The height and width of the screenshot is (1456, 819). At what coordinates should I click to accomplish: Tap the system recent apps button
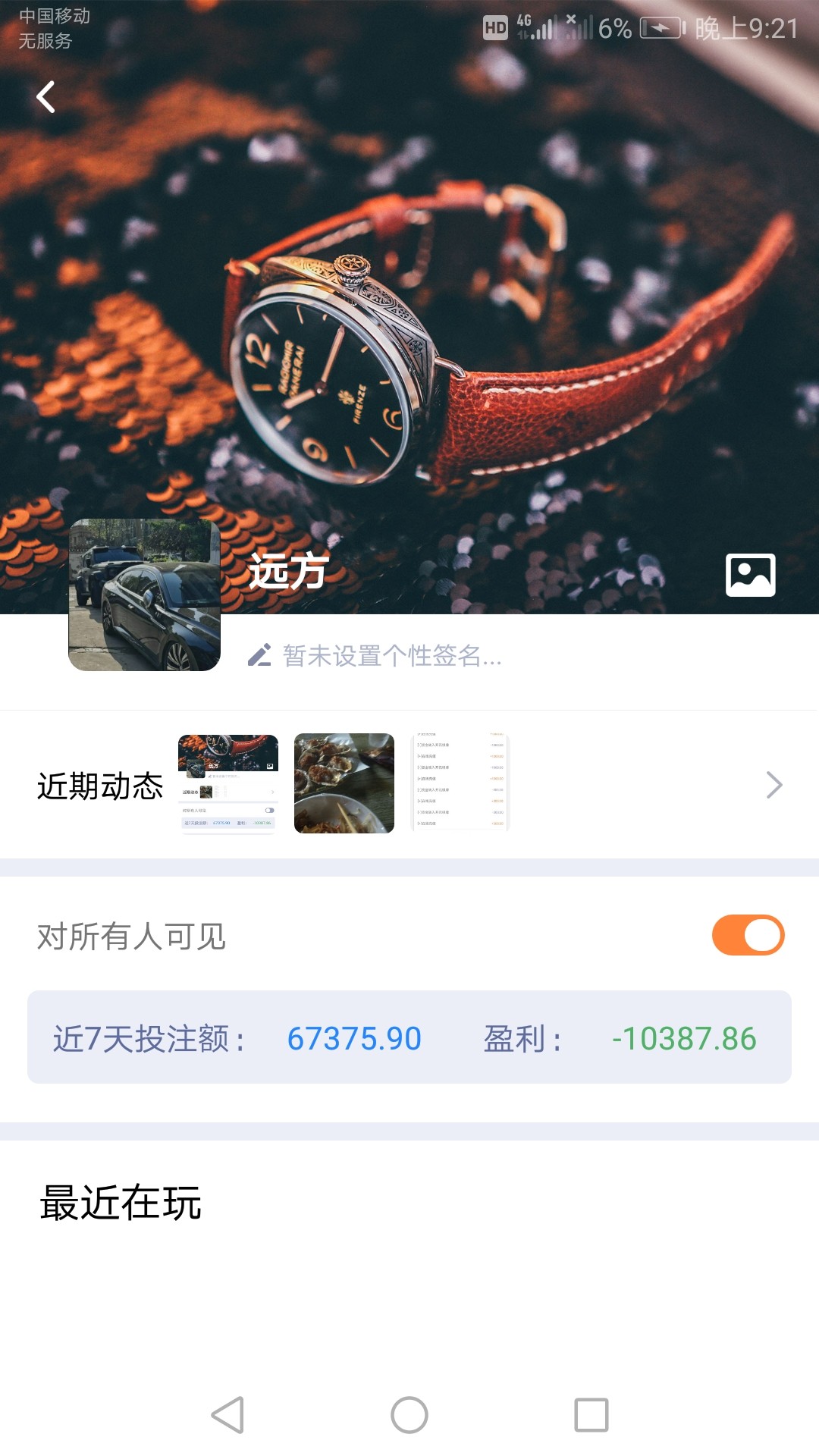click(591, 1415)
